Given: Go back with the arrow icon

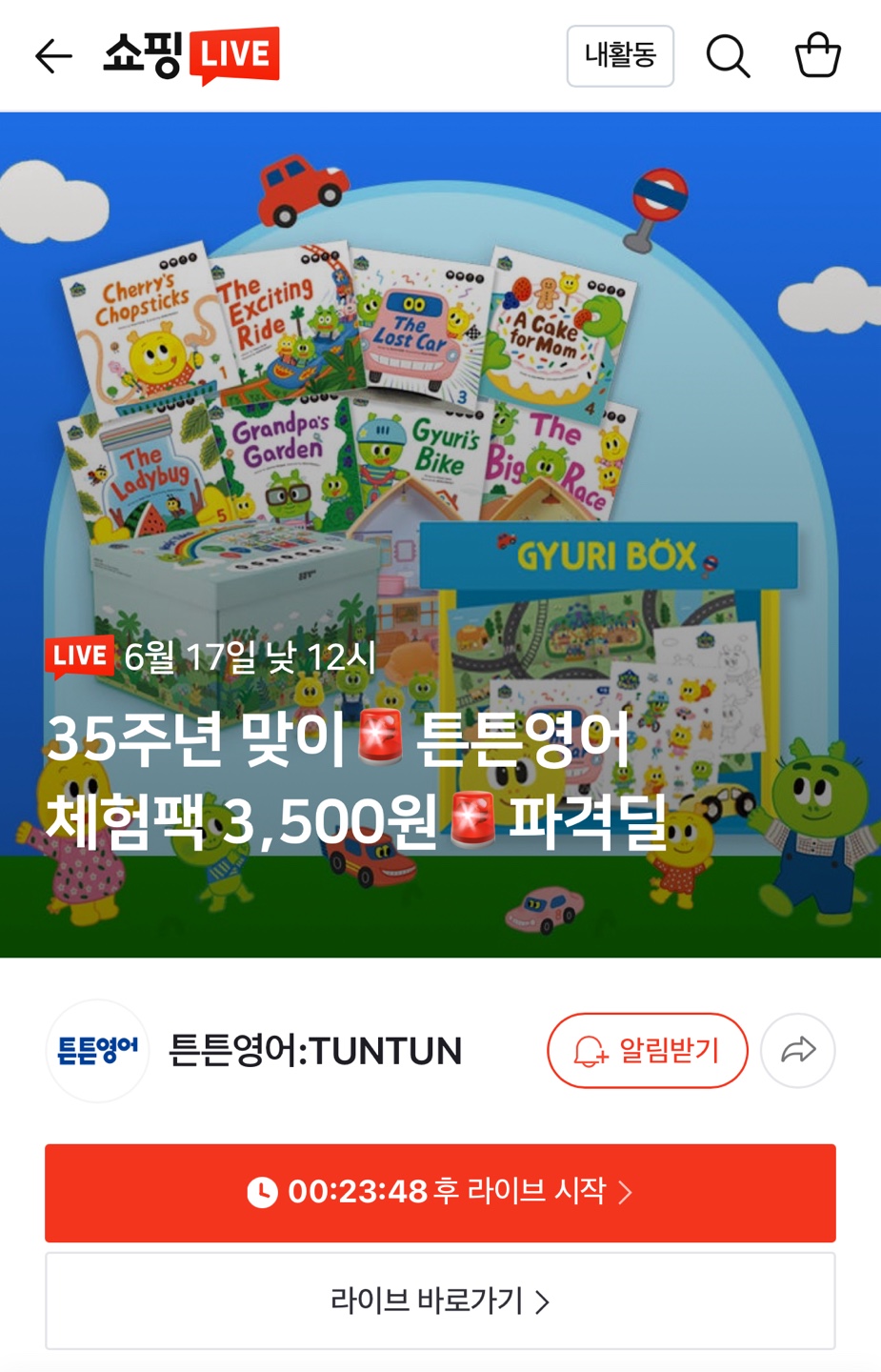Looking at the screenshot, I should 53,56.
